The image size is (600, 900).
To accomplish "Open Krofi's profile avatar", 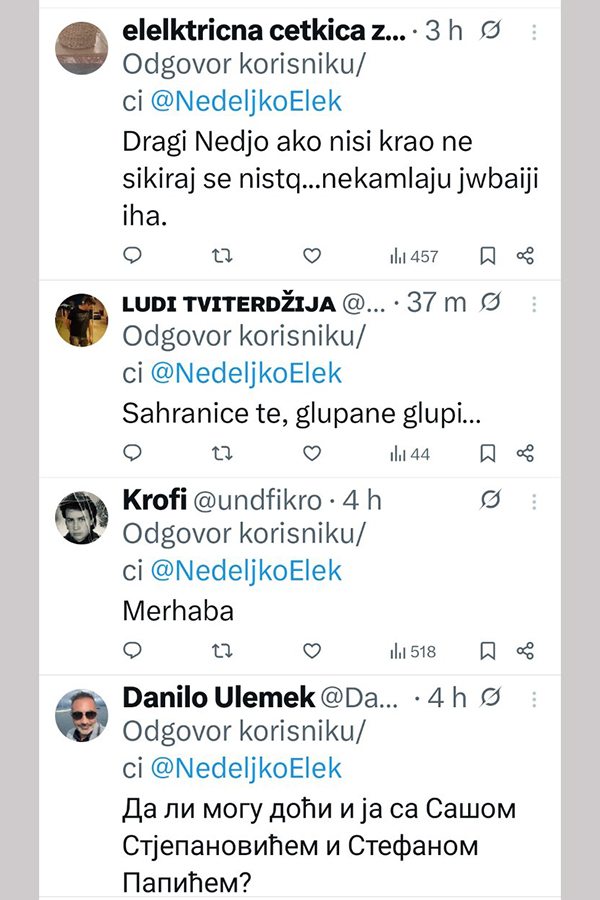I will pos(82,518).
